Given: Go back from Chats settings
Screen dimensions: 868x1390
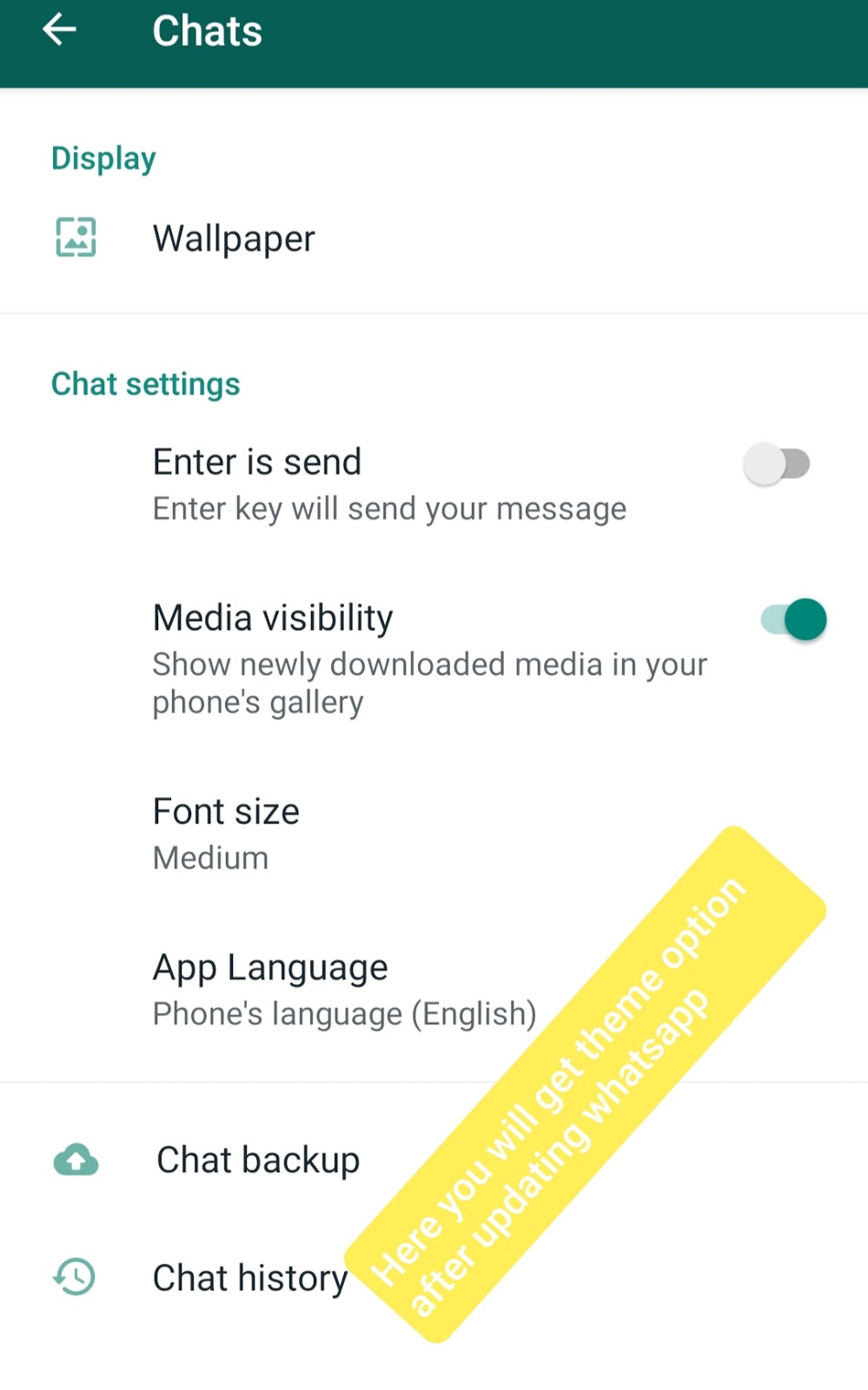Looking at the screenshot, I should [x=59, y=30].
